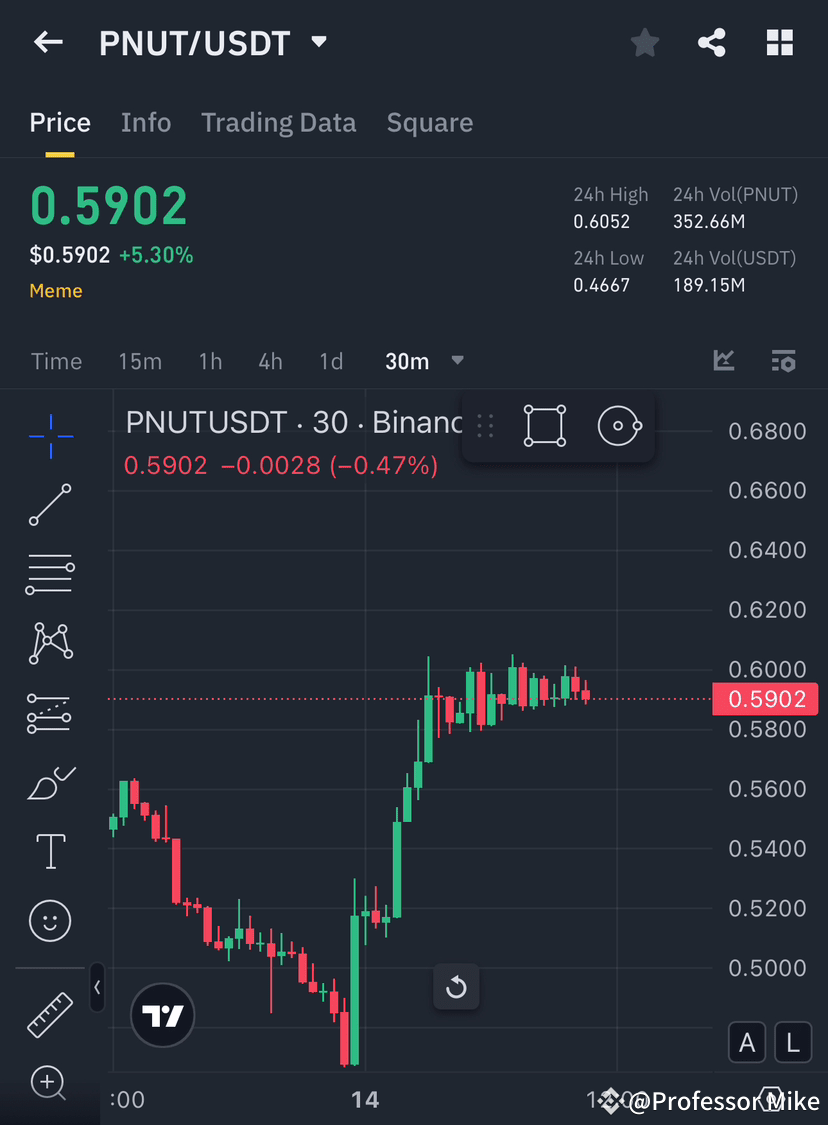Select the XABCD pattern tool
The image size is (828, 1125).
coord(50,643)
